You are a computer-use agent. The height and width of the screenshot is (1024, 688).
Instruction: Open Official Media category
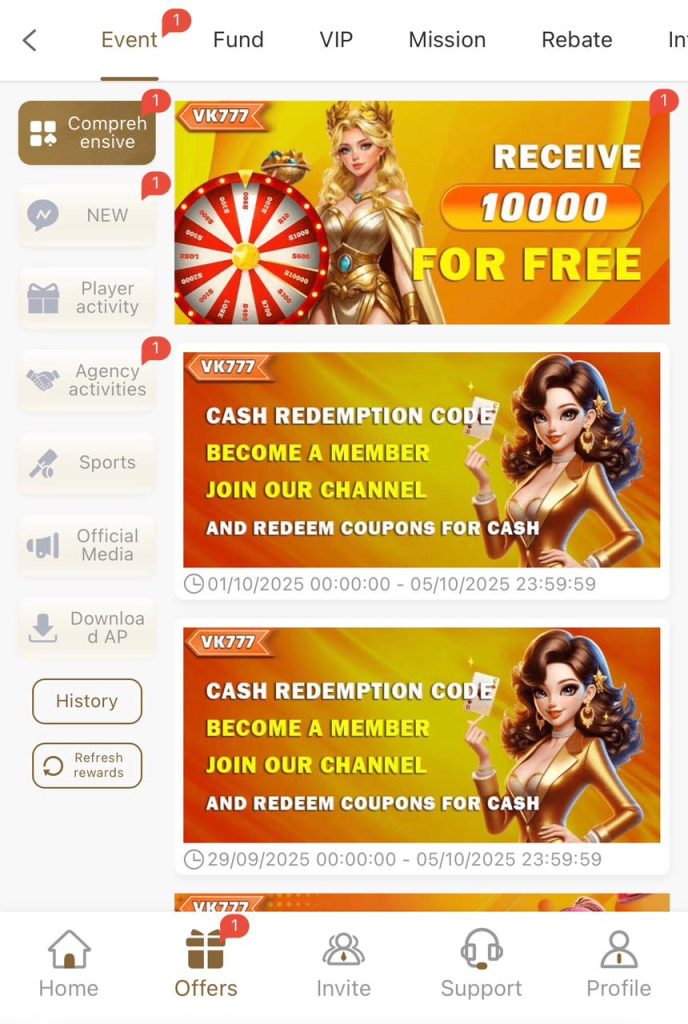coord(87,545)
